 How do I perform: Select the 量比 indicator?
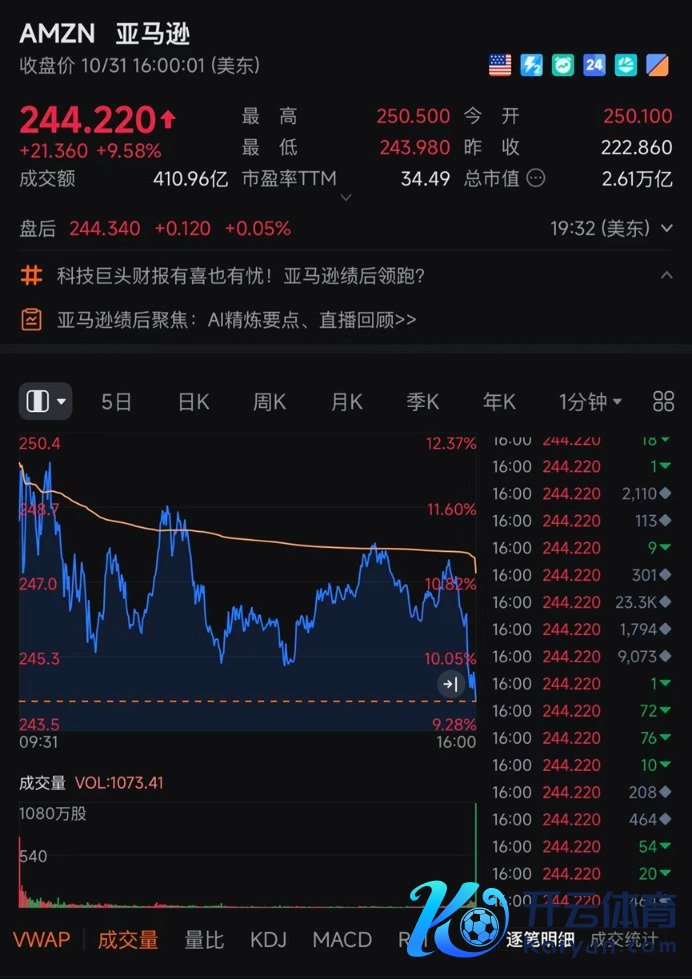204,940
